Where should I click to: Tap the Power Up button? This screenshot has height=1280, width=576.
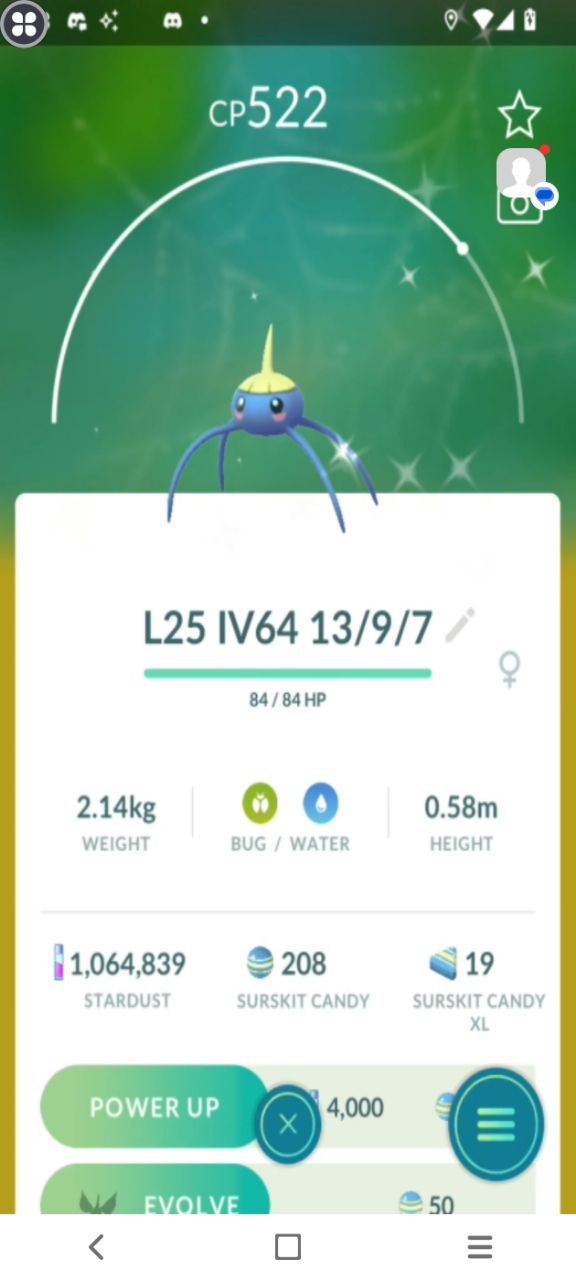click(x=154, y=1107)
